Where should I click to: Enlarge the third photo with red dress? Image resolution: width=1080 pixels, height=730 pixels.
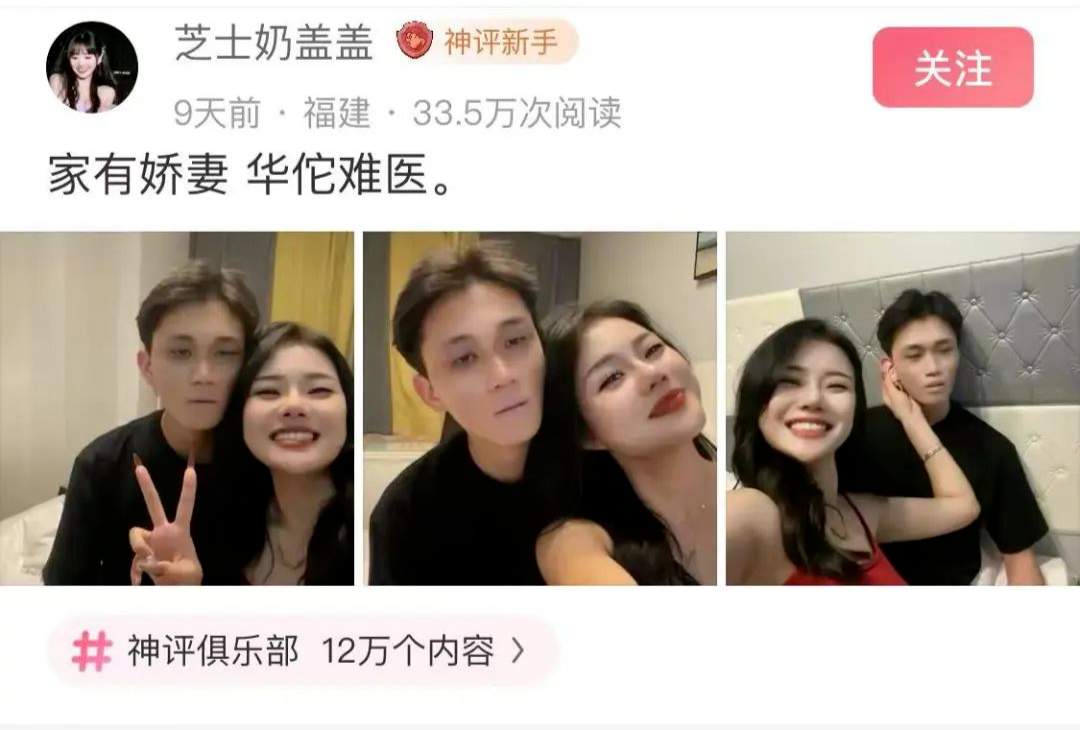point(902,408)
